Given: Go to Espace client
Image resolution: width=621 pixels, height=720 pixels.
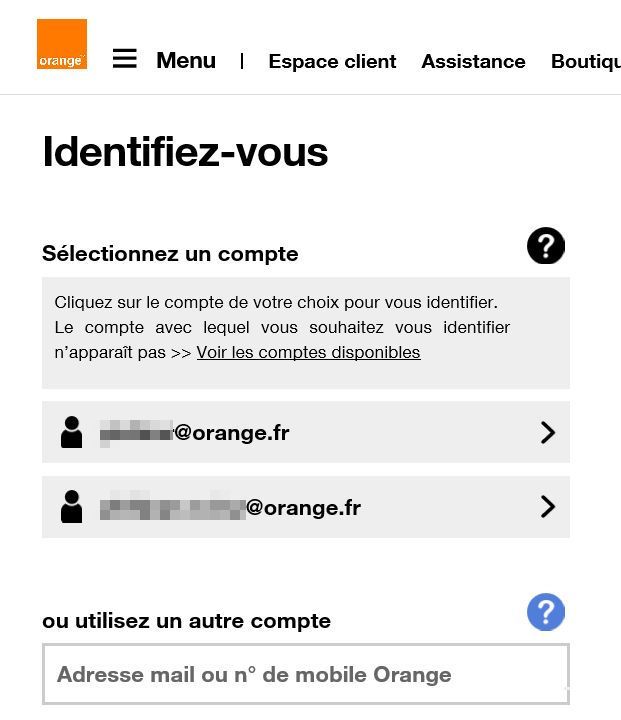Looking at the screenshot, I should [x=332, y=61].
